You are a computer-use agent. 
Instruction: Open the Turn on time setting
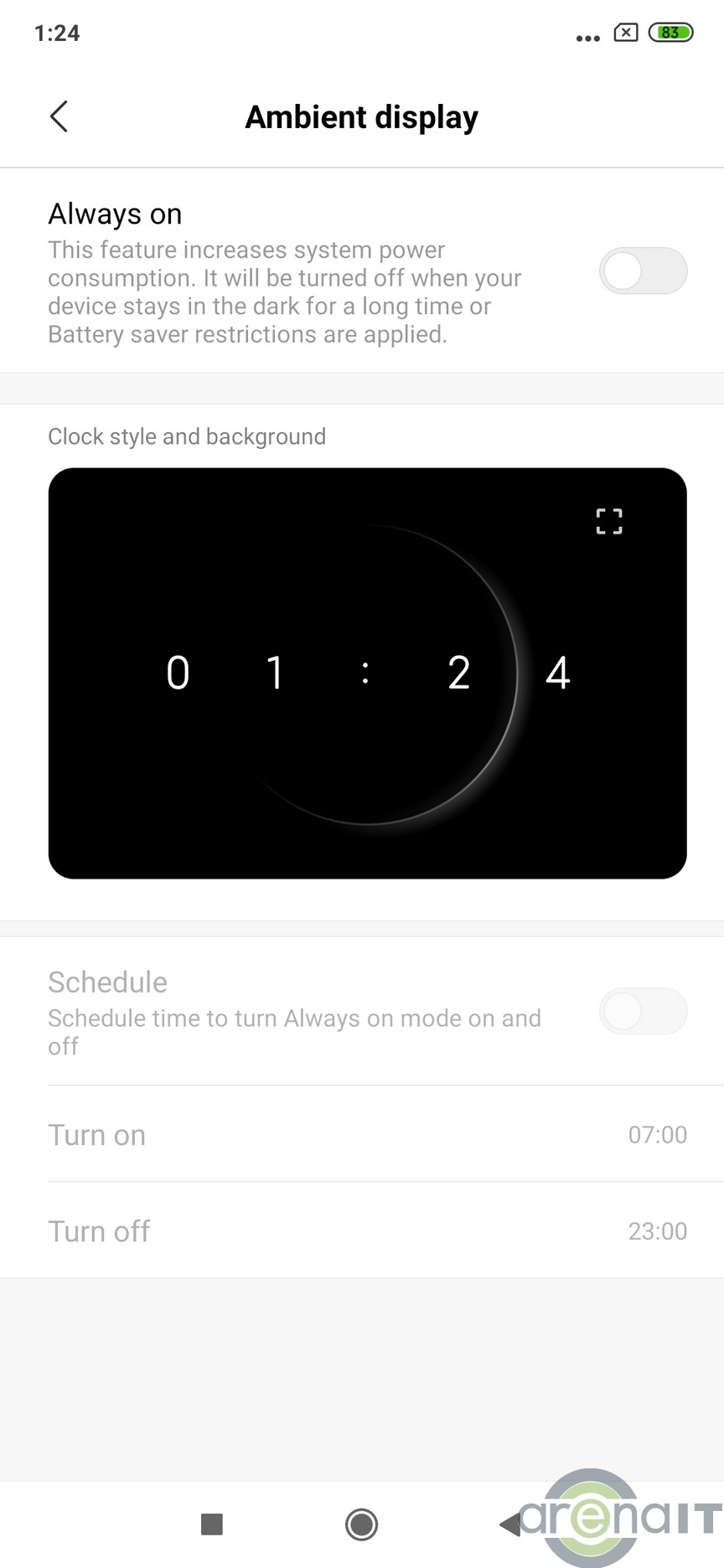click(x=367, y=1135)
